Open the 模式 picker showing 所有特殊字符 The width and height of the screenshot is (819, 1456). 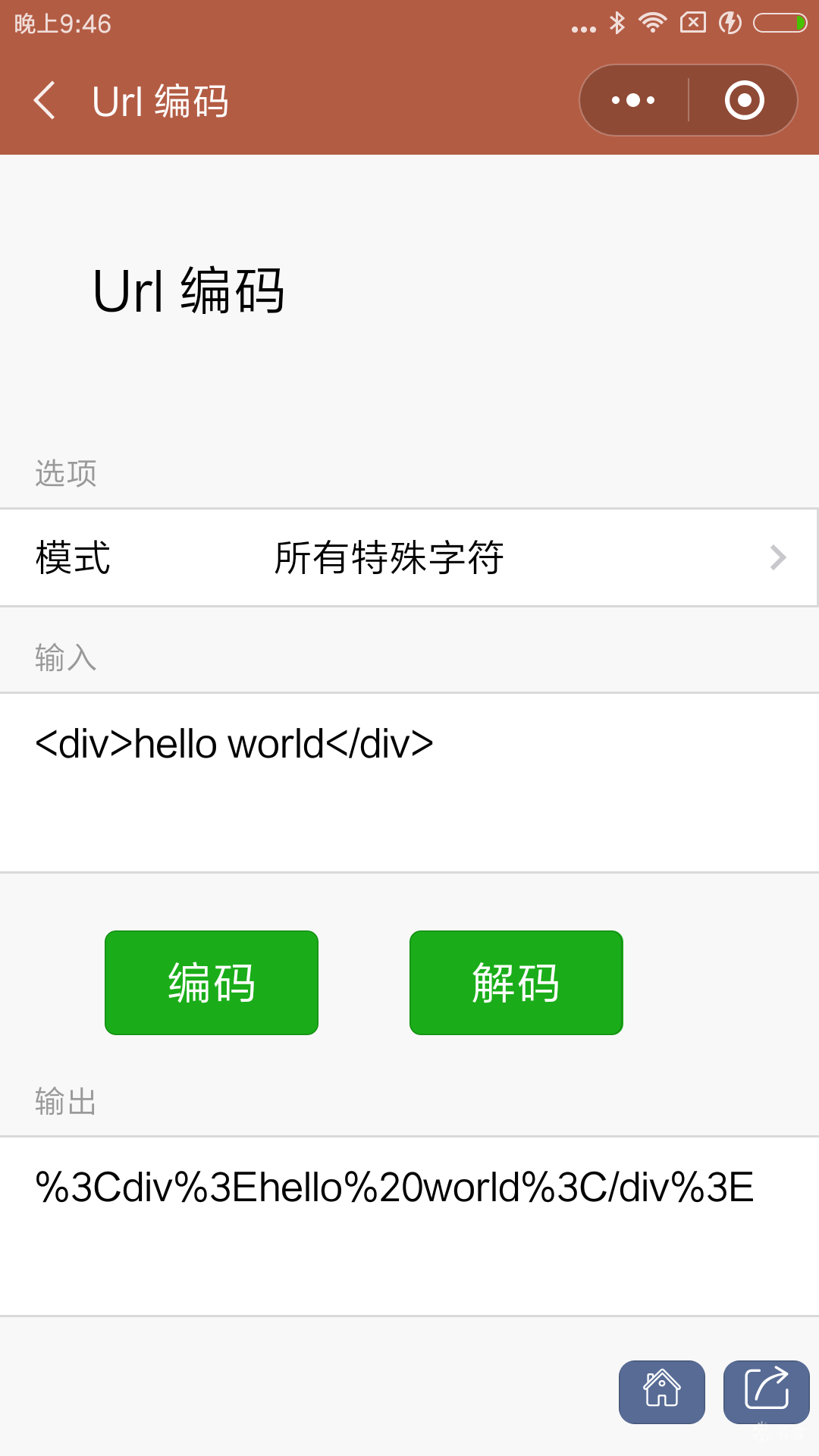409,558
